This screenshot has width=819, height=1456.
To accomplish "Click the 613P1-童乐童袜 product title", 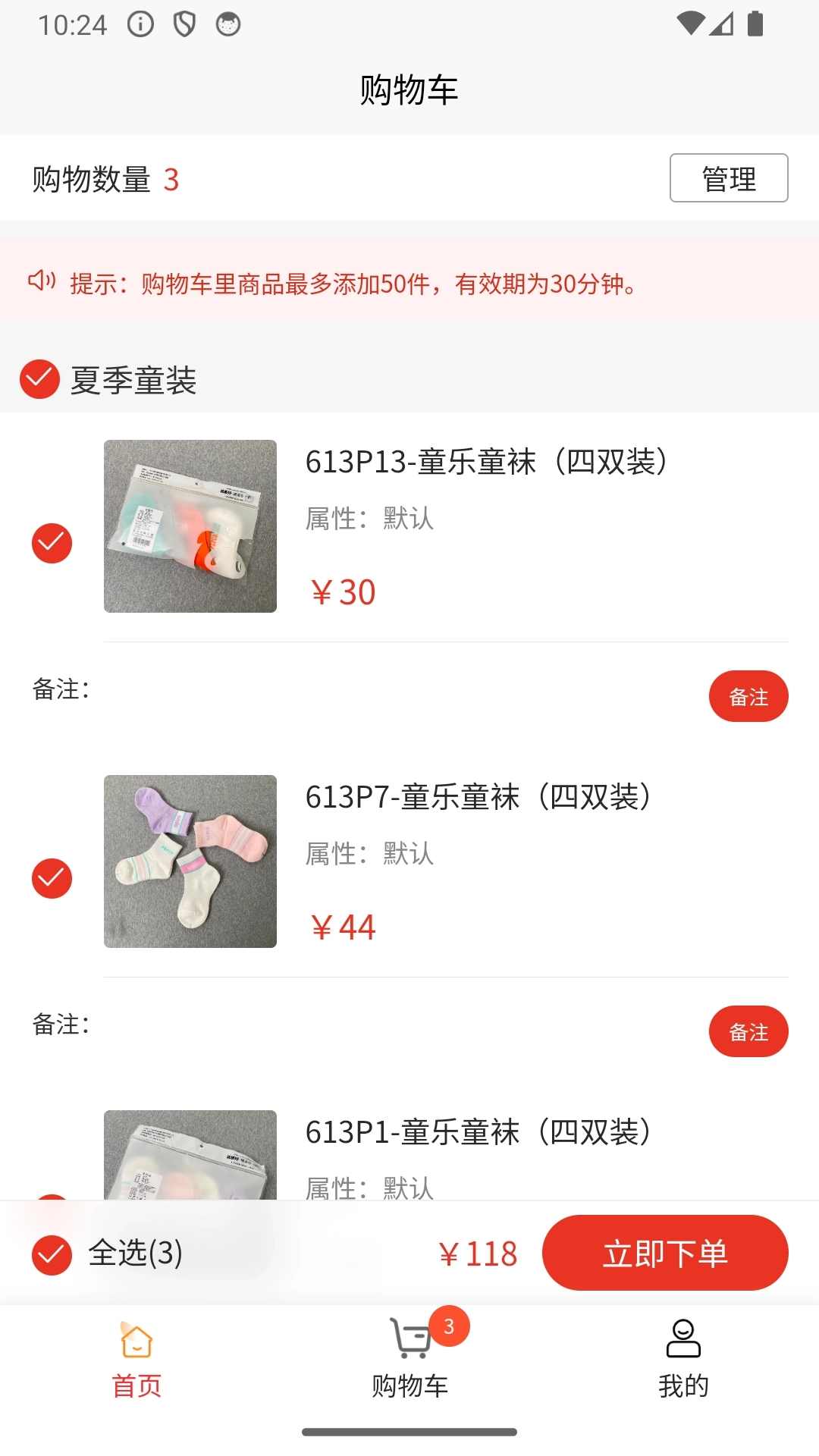I will point(478,1133).
